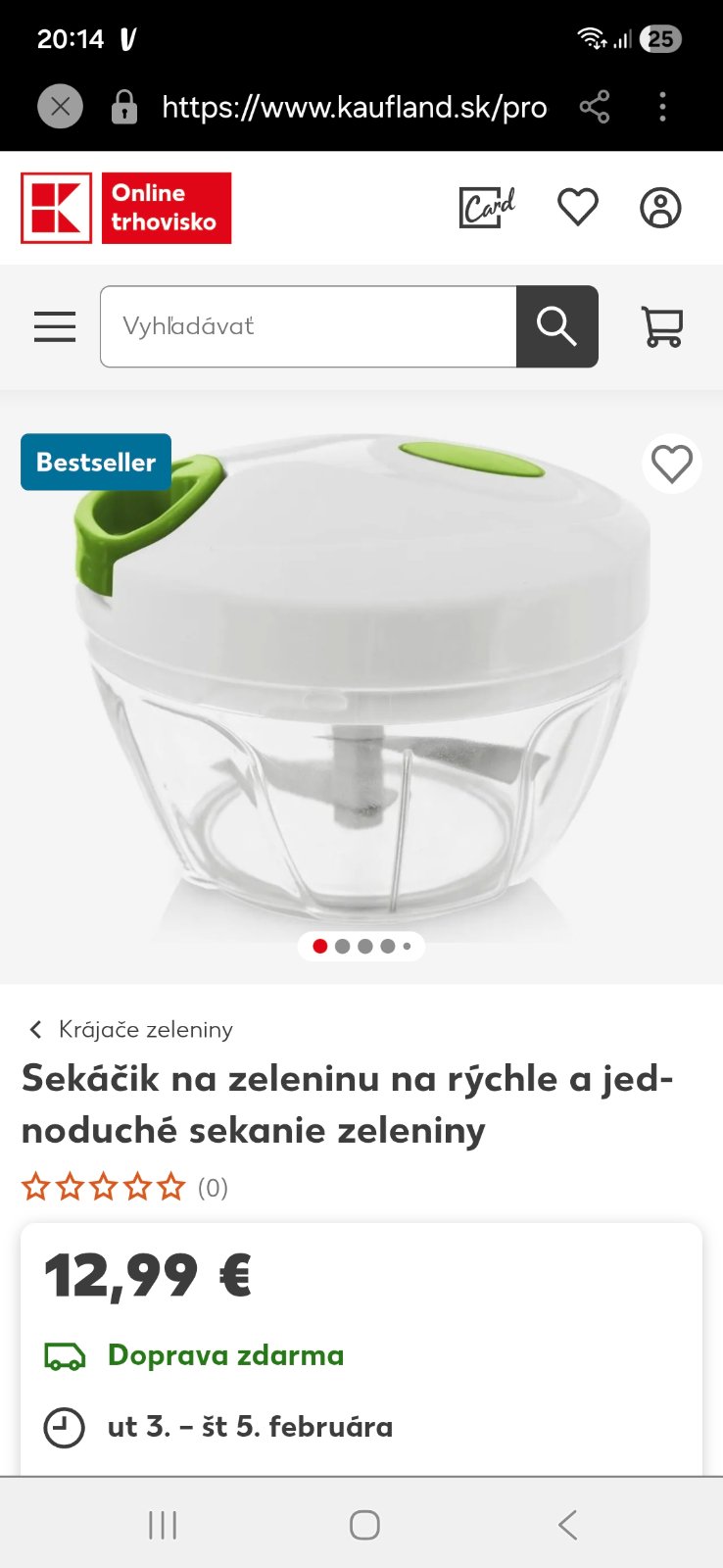Screen dimensions: 723x1568
Task: Open the hamburger category menu
Action: [x=55, y=326]
